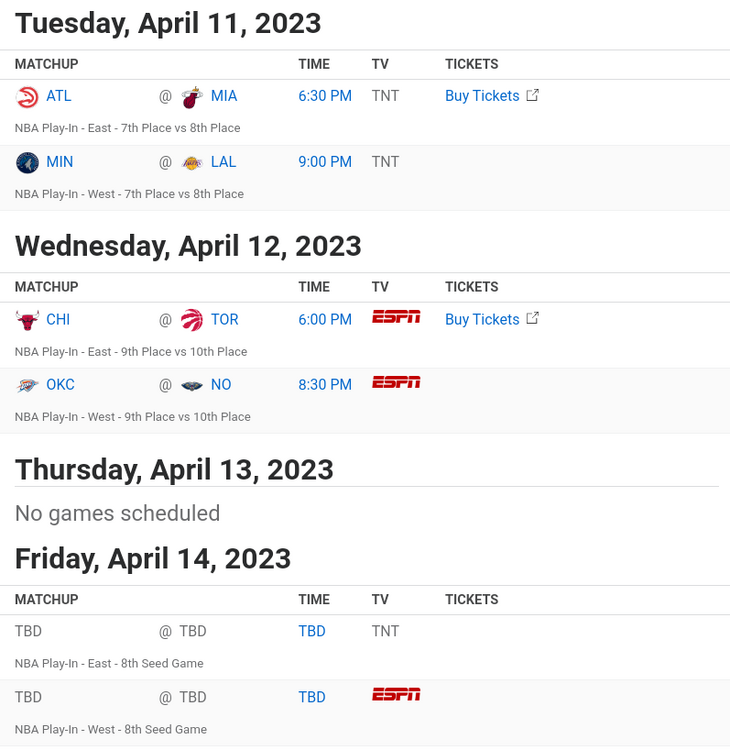Open the MIN team link
Viewport: 730px width, 750px height.
click(x=59, y=162)
